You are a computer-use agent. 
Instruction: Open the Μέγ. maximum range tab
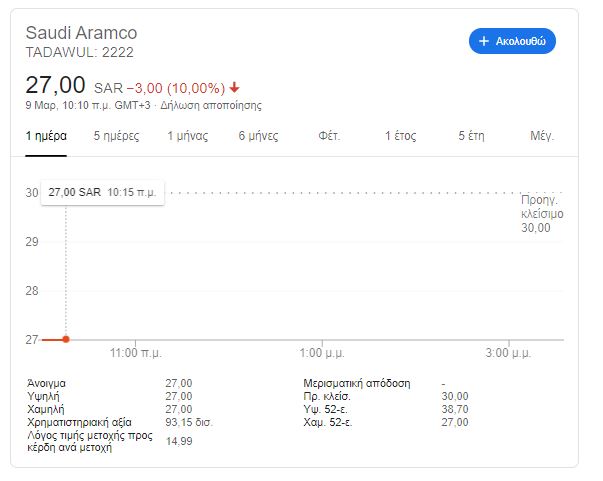[541, 136]
